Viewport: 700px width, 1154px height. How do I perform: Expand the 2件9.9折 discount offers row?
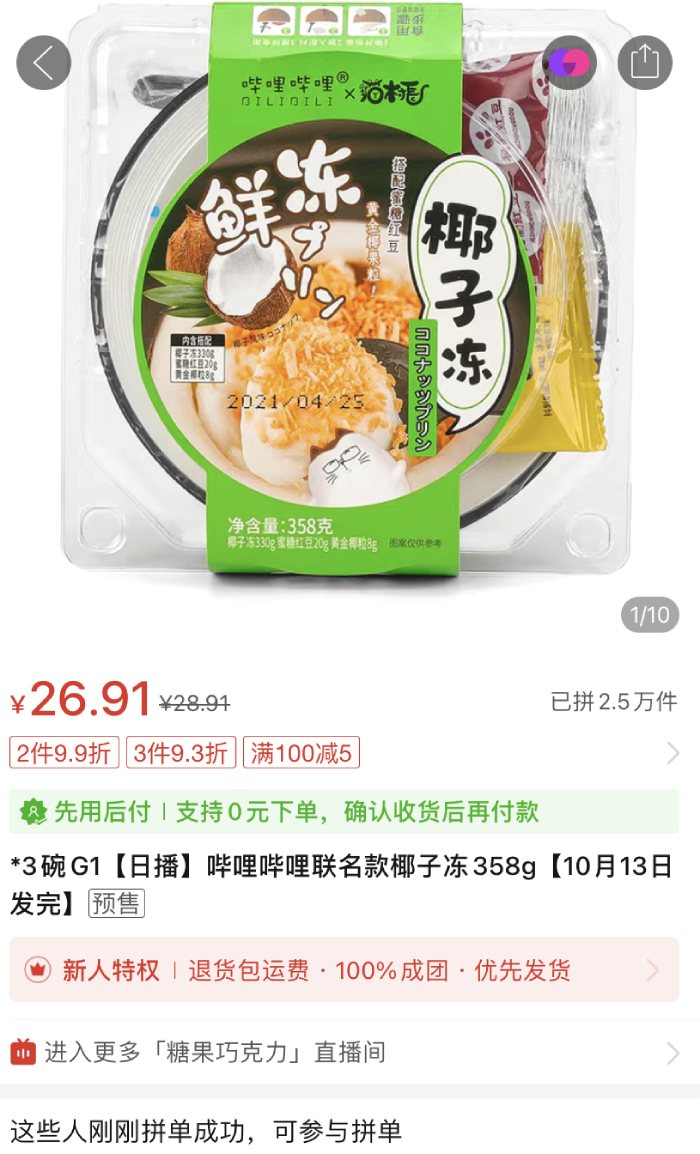coord(672,753)
